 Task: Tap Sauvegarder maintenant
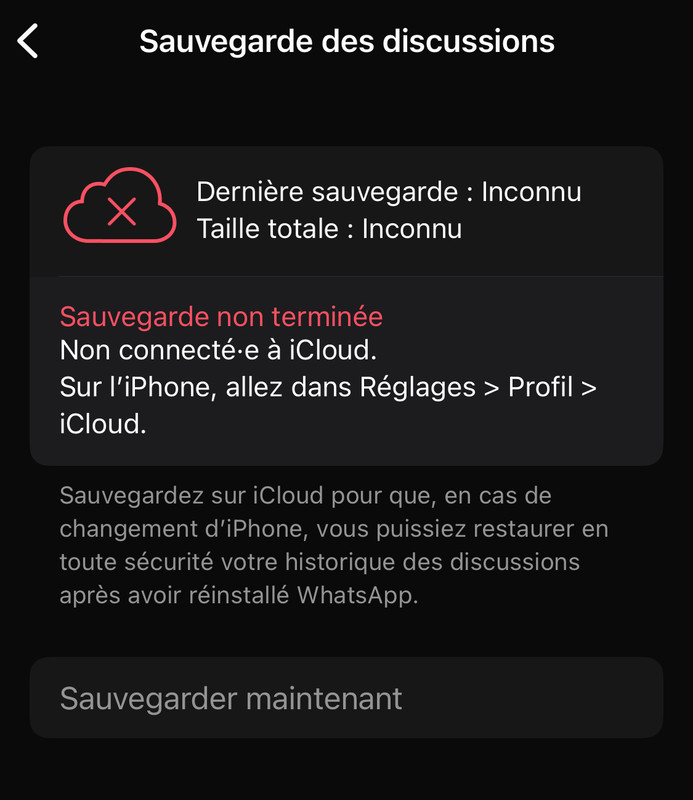(231, 698)
